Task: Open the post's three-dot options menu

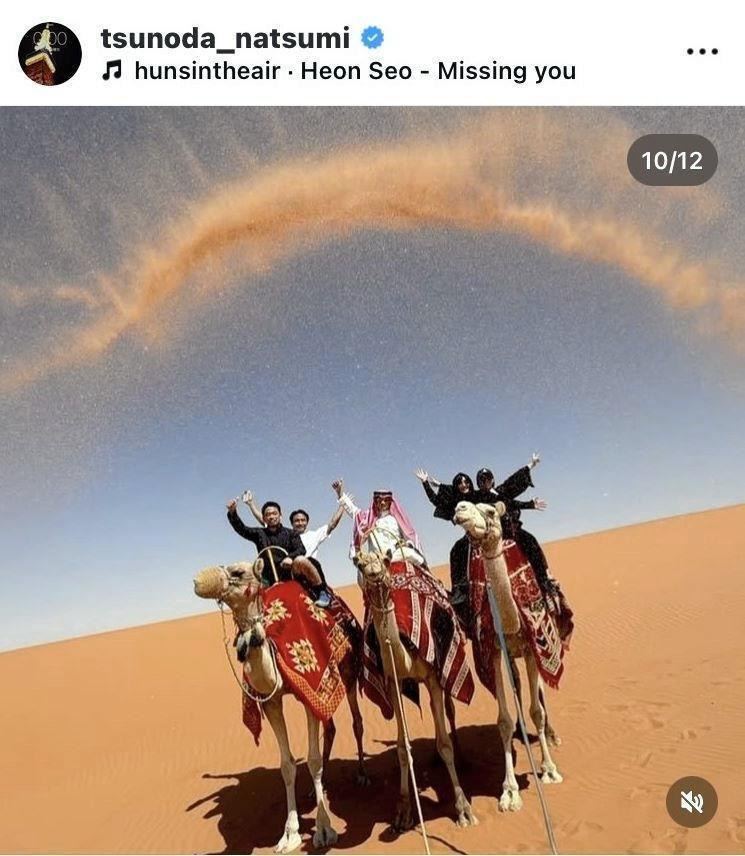Action: coord(702,52)
